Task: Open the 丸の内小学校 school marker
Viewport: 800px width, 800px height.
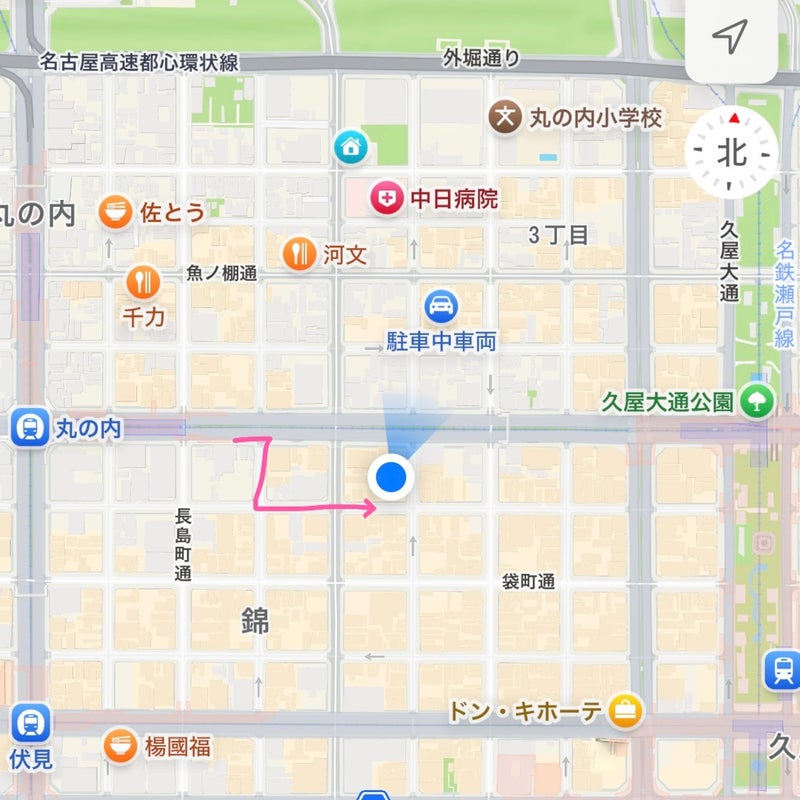Action: [x=506, y=118]
